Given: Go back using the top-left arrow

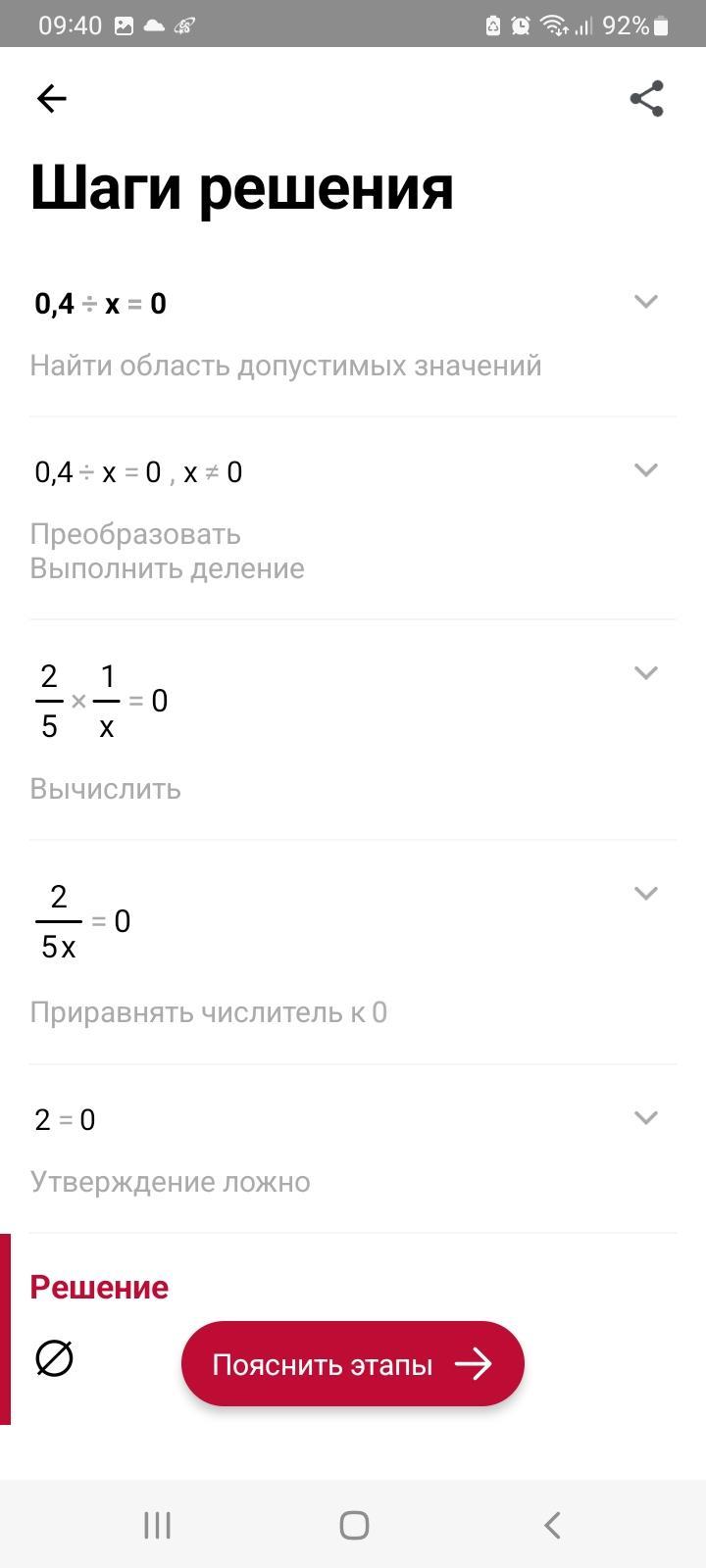Looking at the screenshot, I should [51, 98].
